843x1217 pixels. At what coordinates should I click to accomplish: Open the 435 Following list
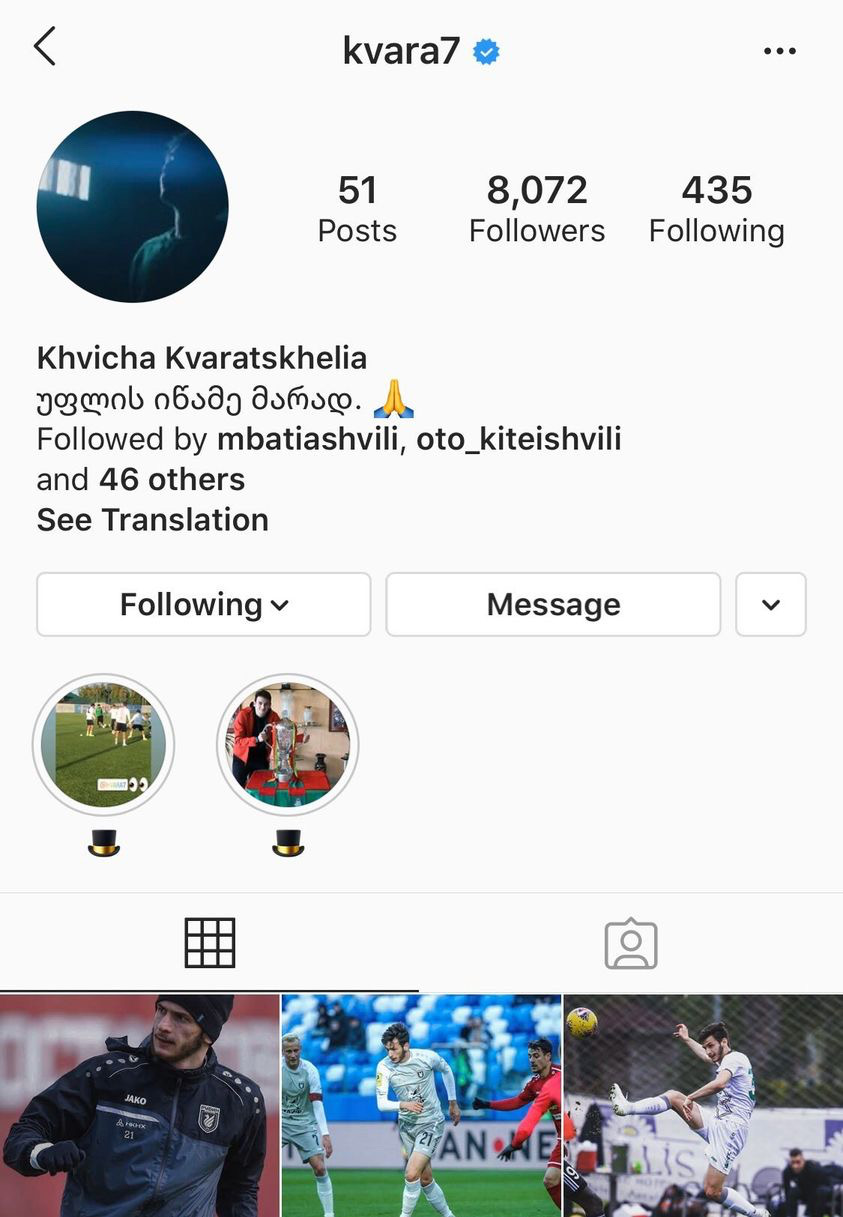point(716,209)
